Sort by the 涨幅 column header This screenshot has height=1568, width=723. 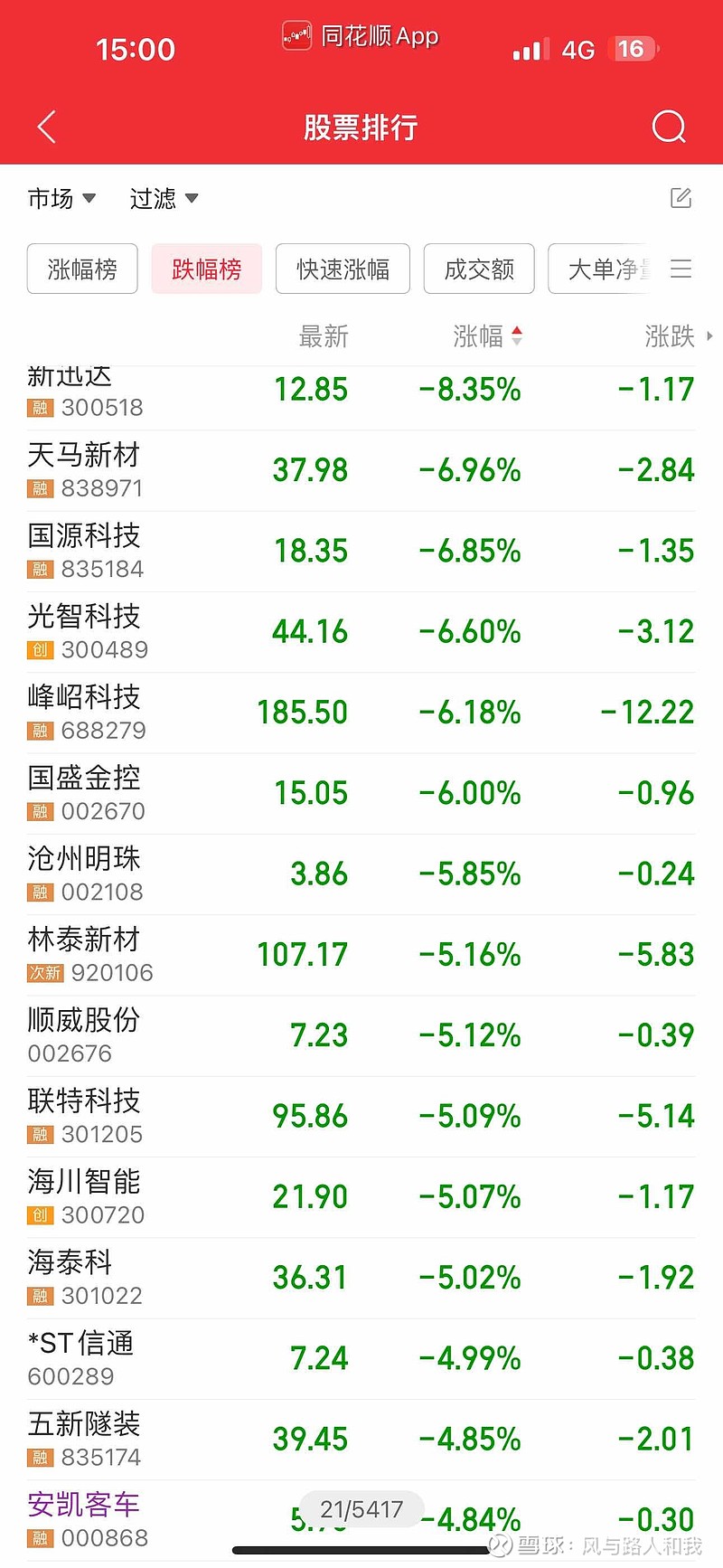pos(487,336)
